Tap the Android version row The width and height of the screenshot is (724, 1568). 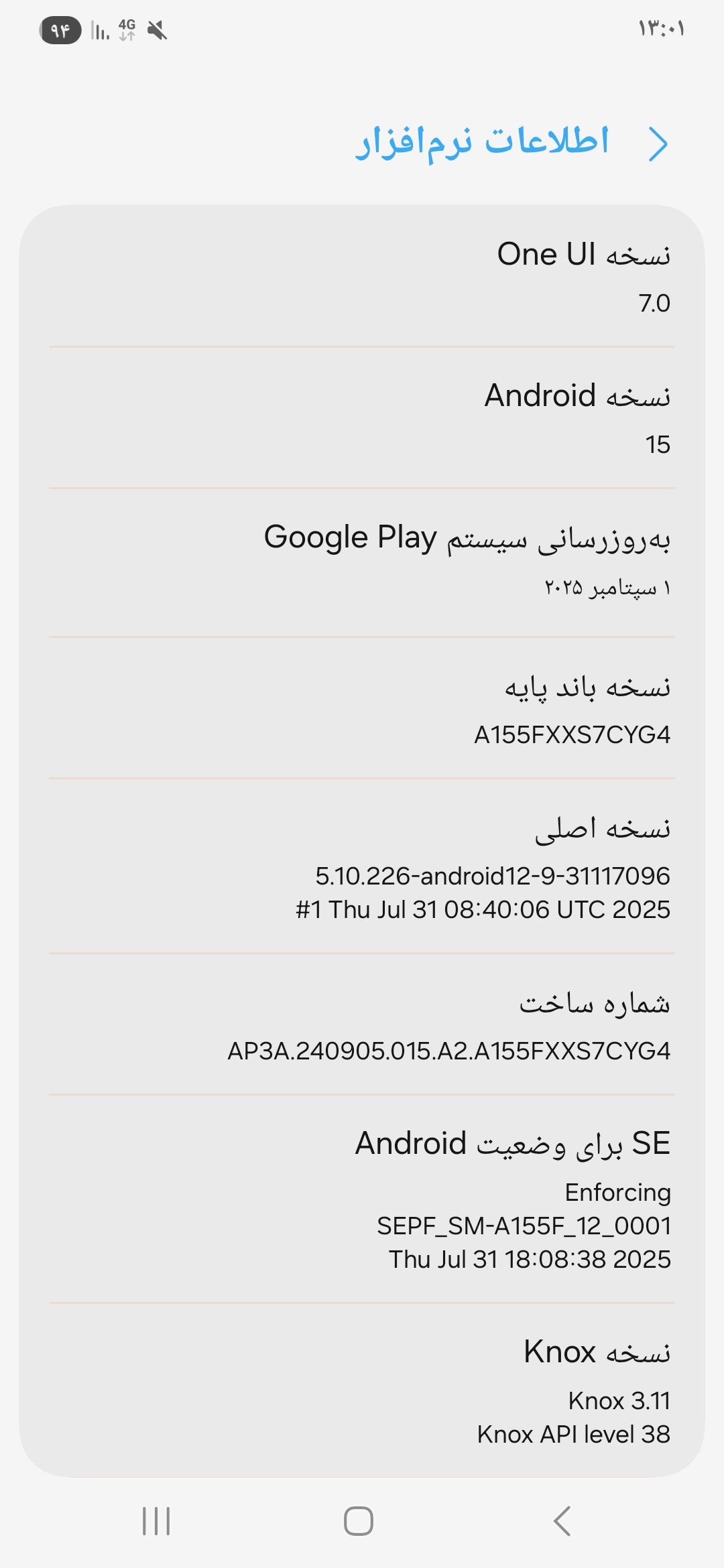(x=362, y=419)
